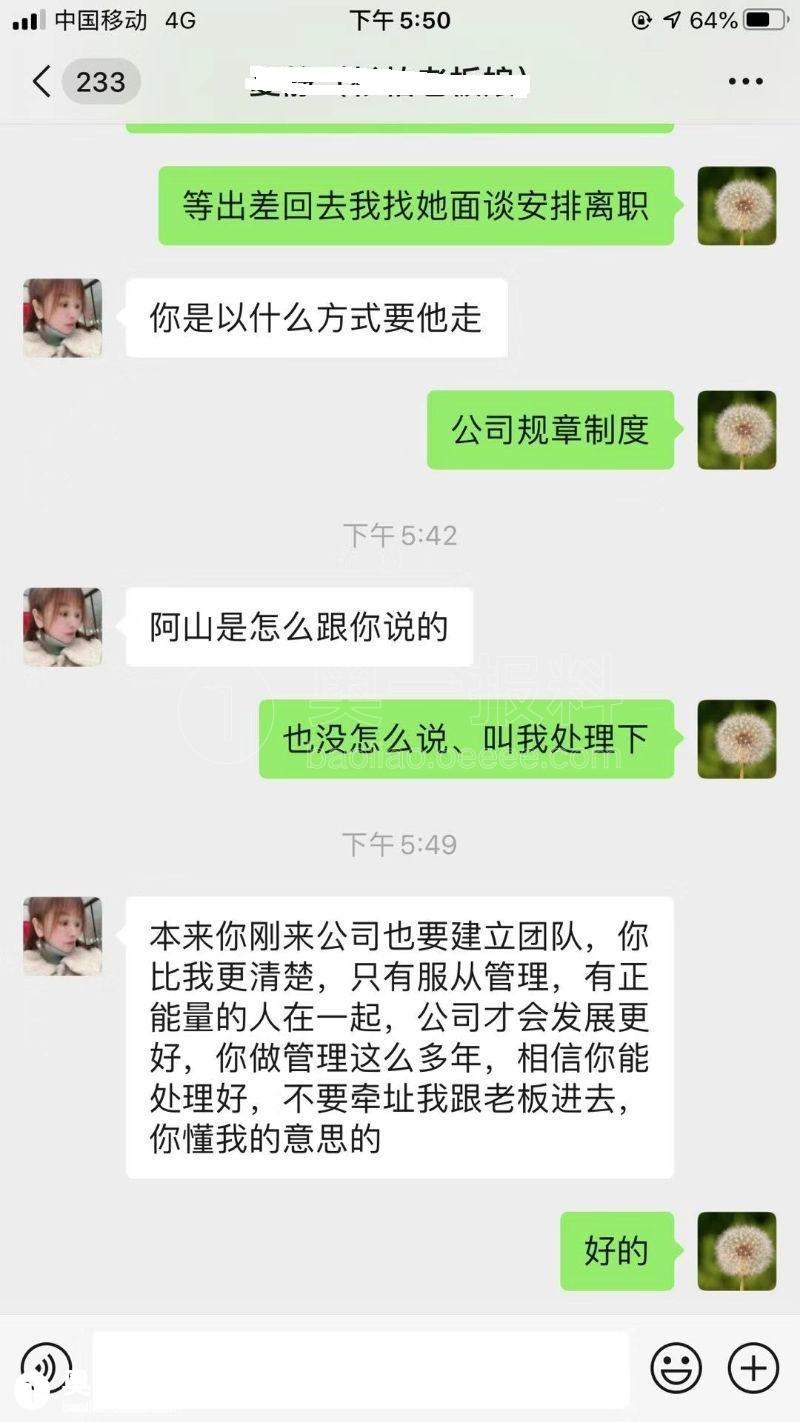Open the plus attachments menu
The height and width of the screenshot is (1422, 800).
point(753,1367)
